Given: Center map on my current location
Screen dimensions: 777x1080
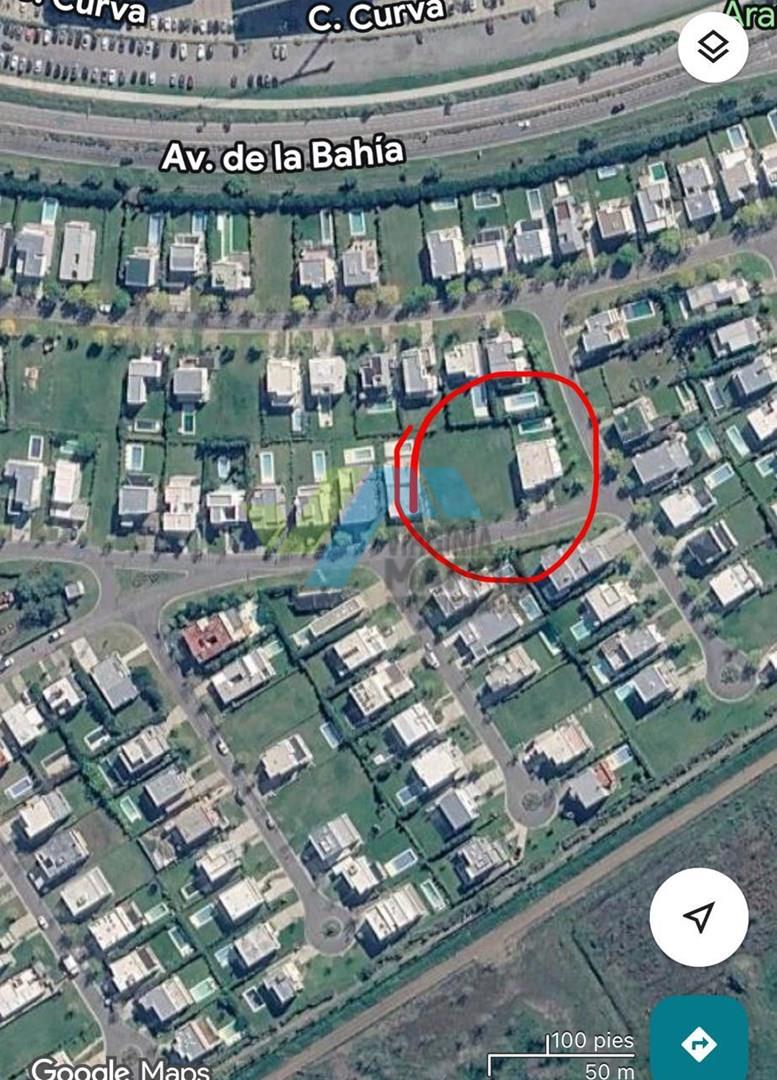Looking at the screenshot, I should [698, 917].
